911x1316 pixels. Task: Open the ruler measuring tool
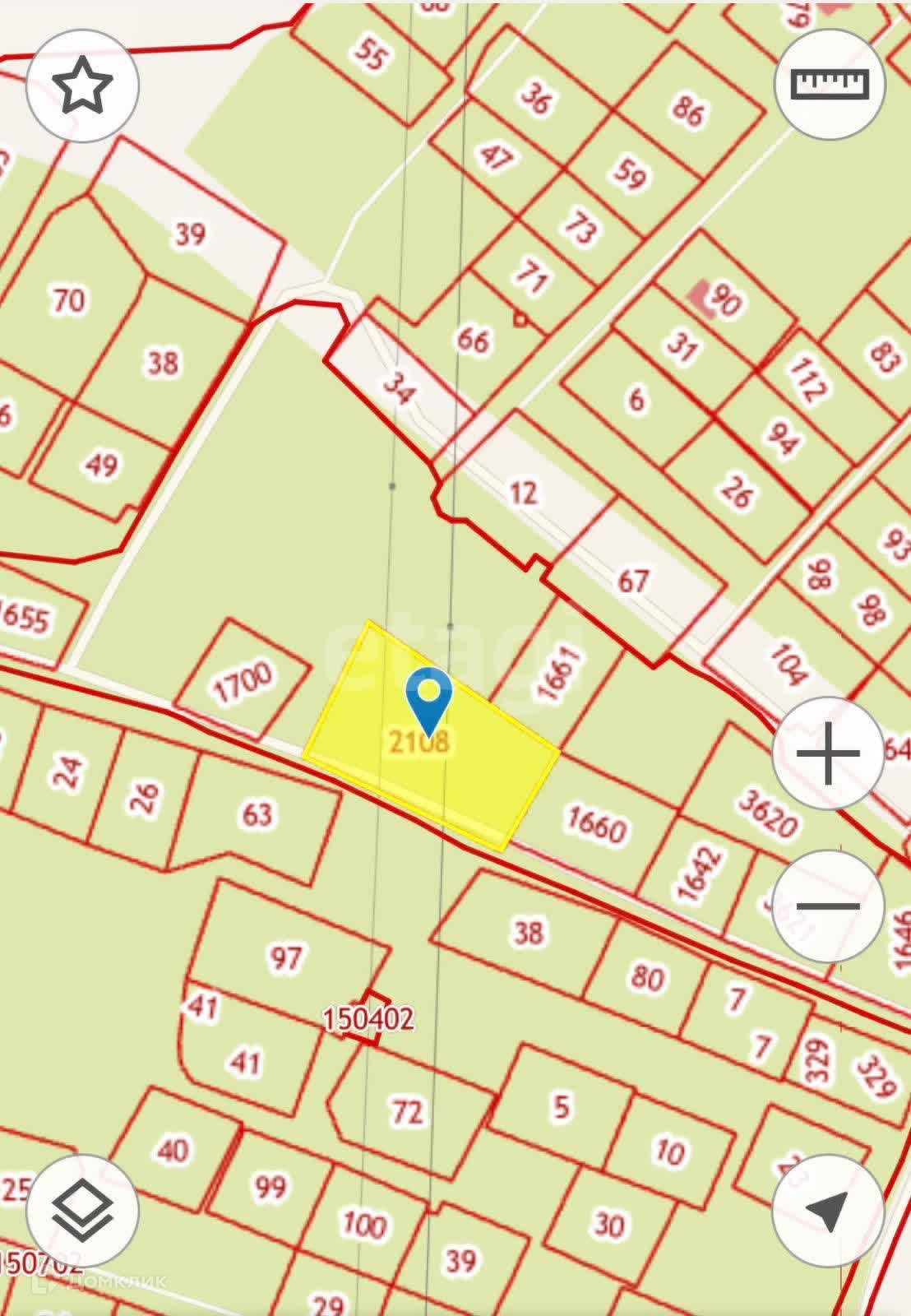pos(829,85)
